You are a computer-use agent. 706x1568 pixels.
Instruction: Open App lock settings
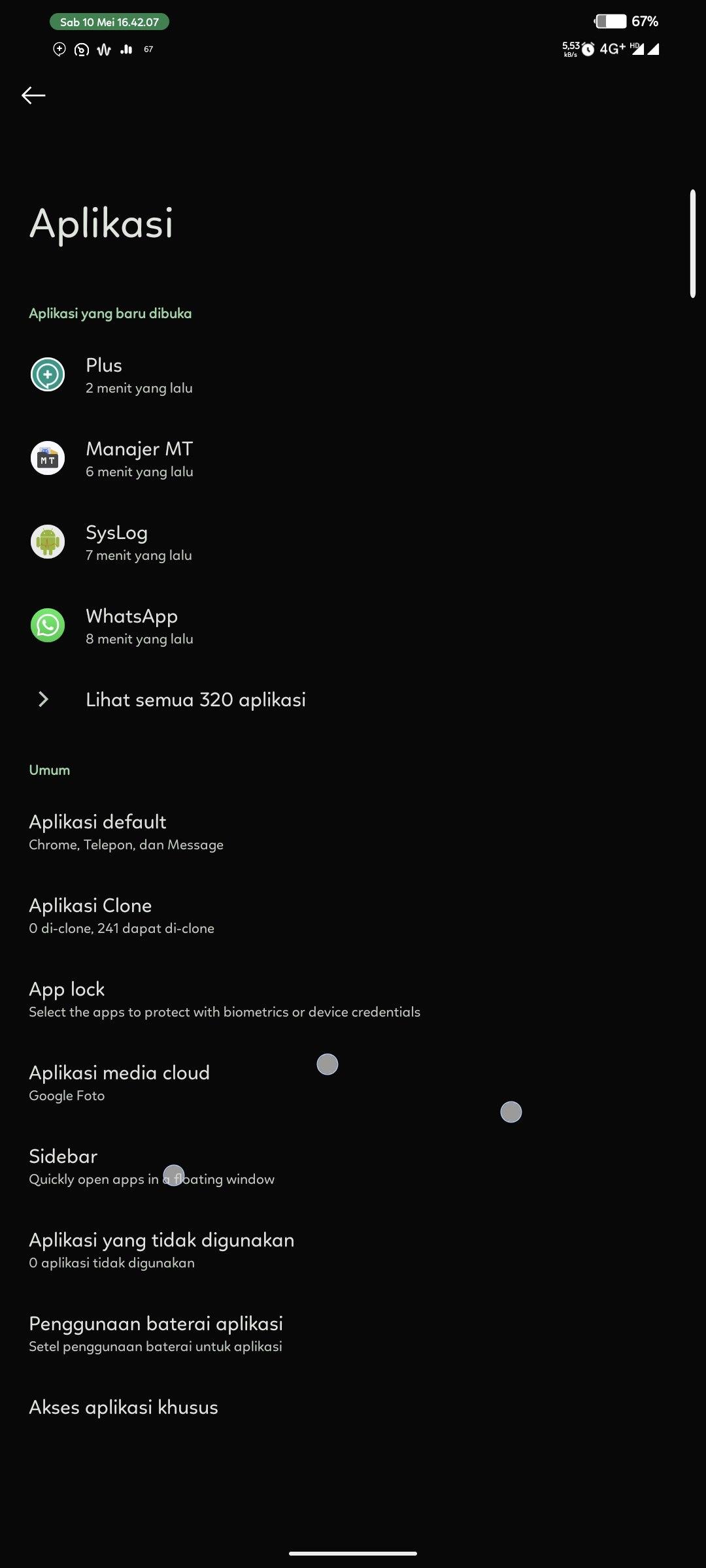tap(353, 1000)
